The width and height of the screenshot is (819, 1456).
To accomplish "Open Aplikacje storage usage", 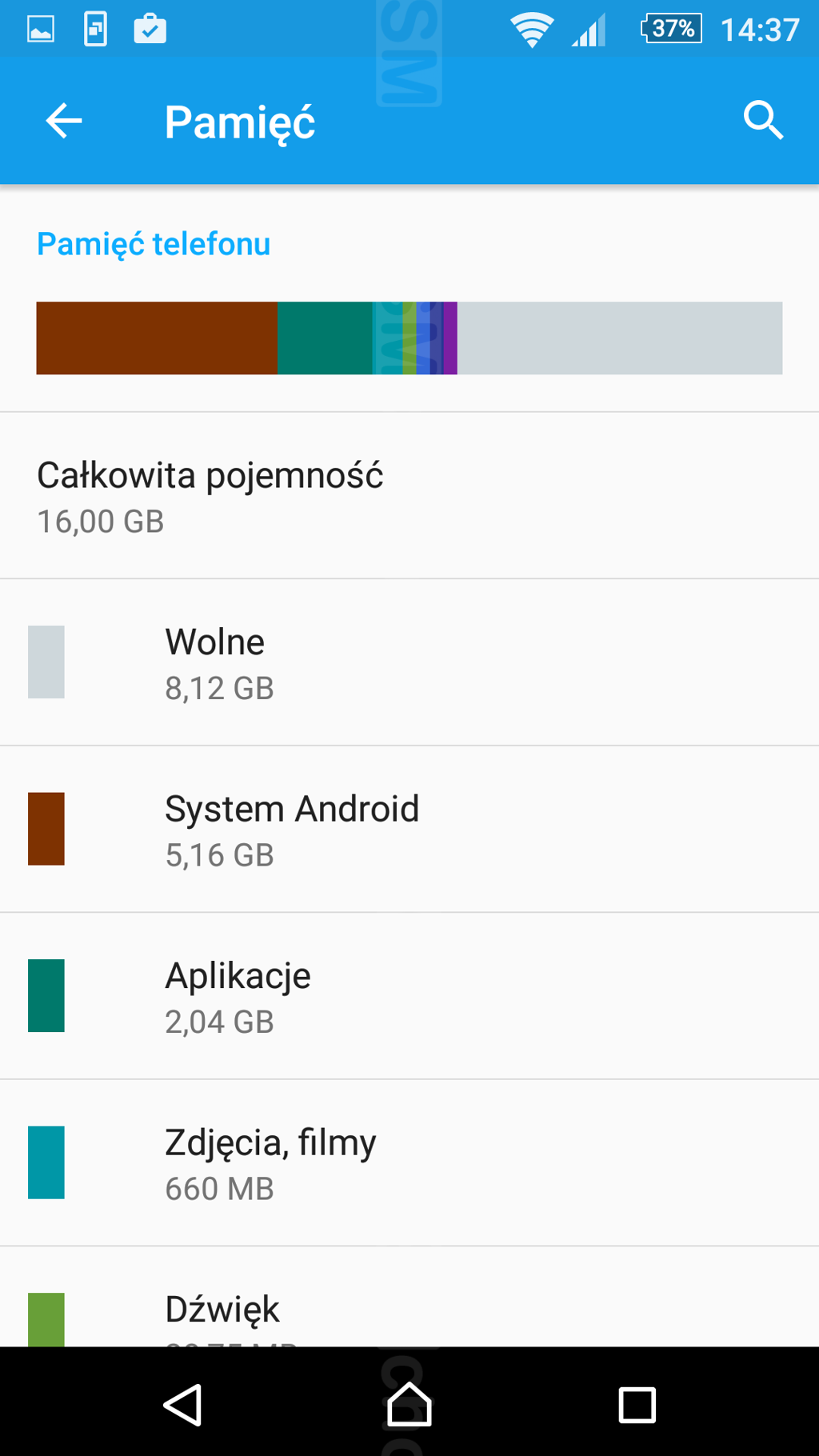I will (x=409, y=996).
